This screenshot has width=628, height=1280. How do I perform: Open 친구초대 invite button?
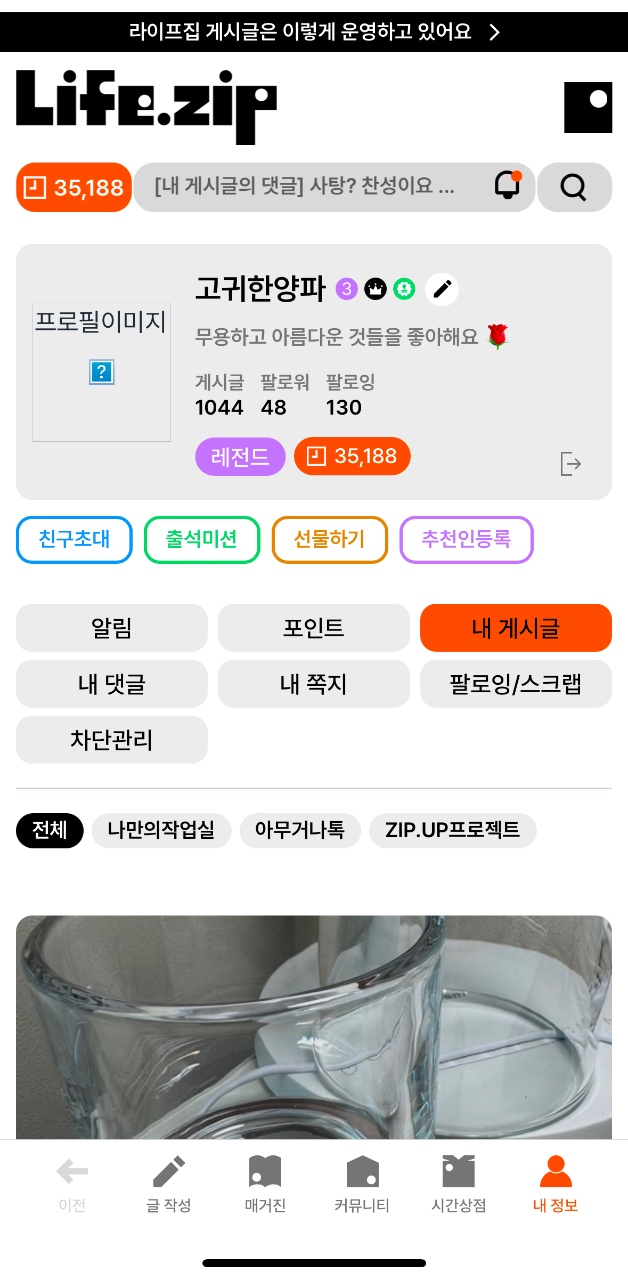coord(74,540)
